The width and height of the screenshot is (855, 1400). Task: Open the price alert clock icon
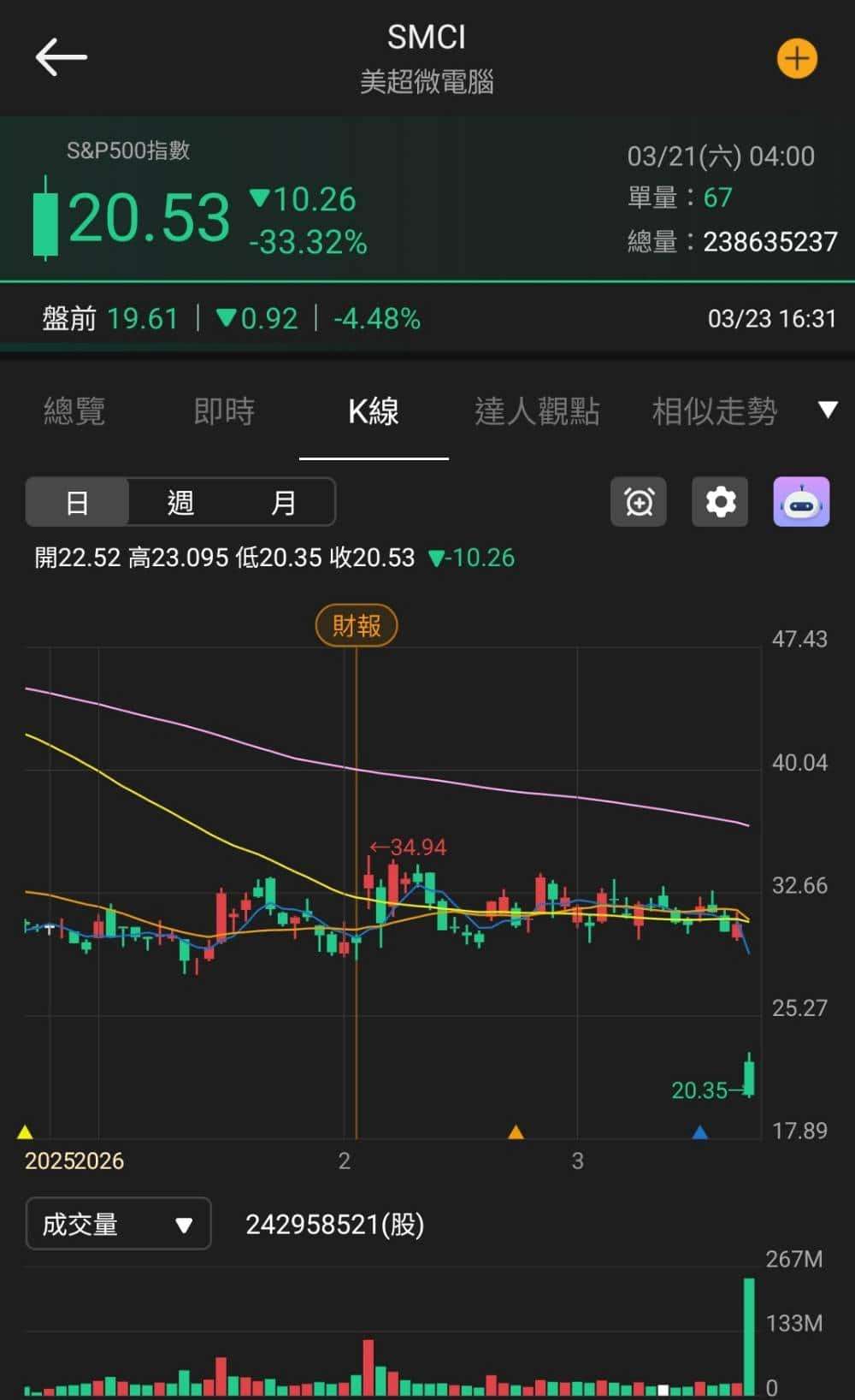(x=639, y=502)
